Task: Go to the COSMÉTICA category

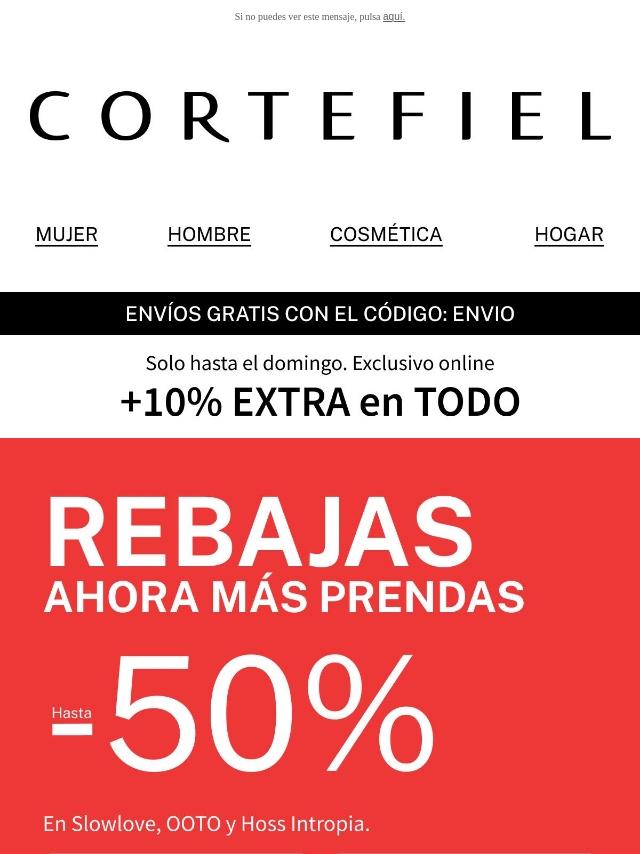Action: 386,234
